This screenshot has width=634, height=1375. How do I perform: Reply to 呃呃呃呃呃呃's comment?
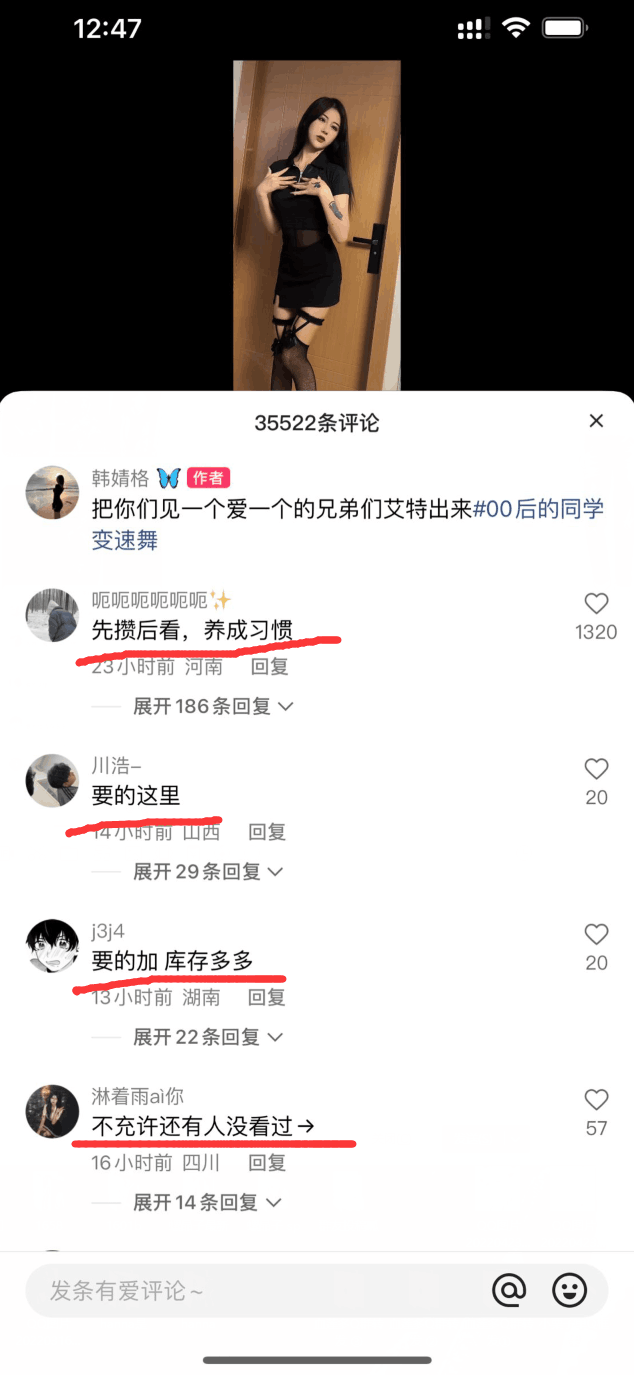pyautogui.click(x=269, y=666)
